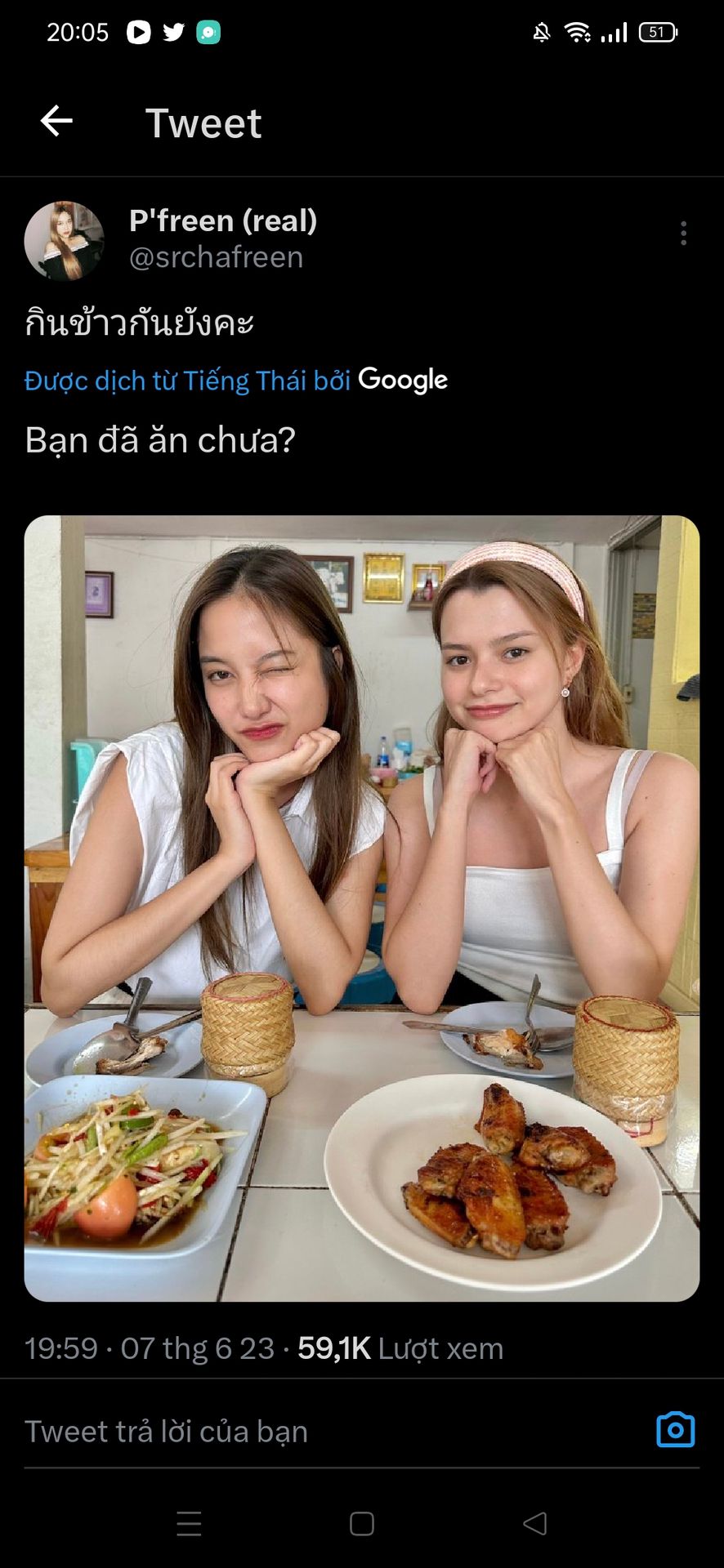
Task: Tap the "Được dịch từ Tiếng Thái" translation link
Action: [x=188, y=381]
